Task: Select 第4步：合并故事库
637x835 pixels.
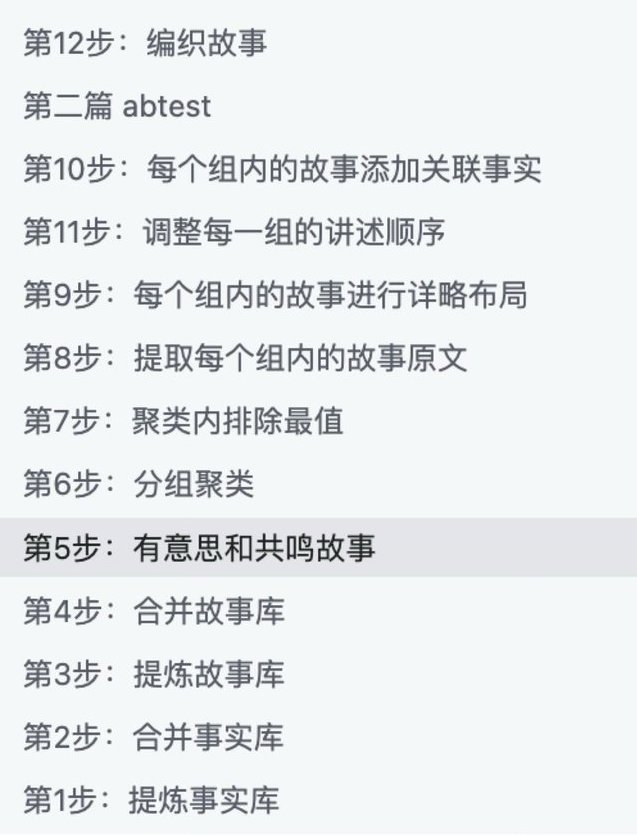Action: click(154, 610)
